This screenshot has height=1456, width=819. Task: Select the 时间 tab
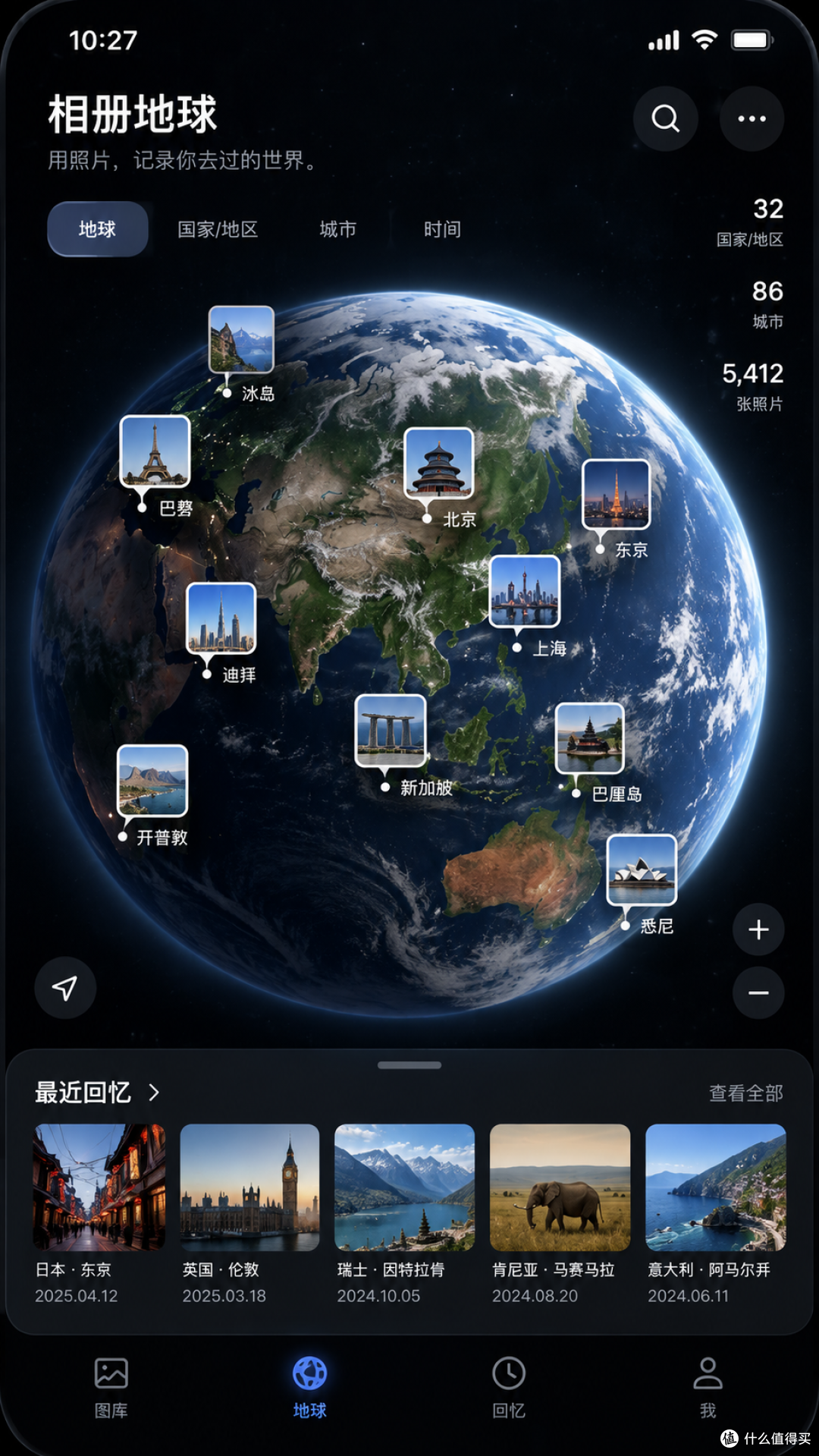click(x=442, y=229)
